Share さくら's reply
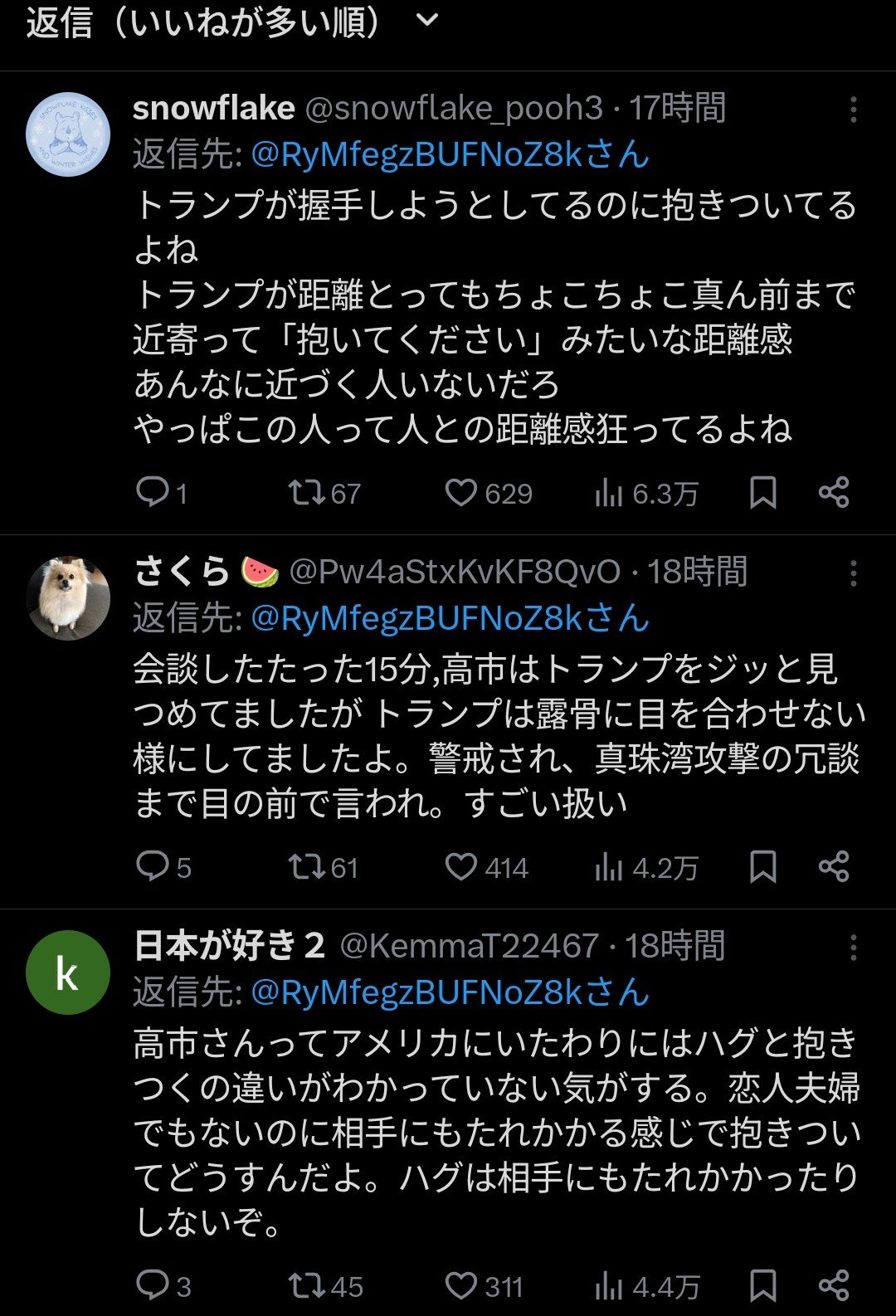 coord(834,867)
